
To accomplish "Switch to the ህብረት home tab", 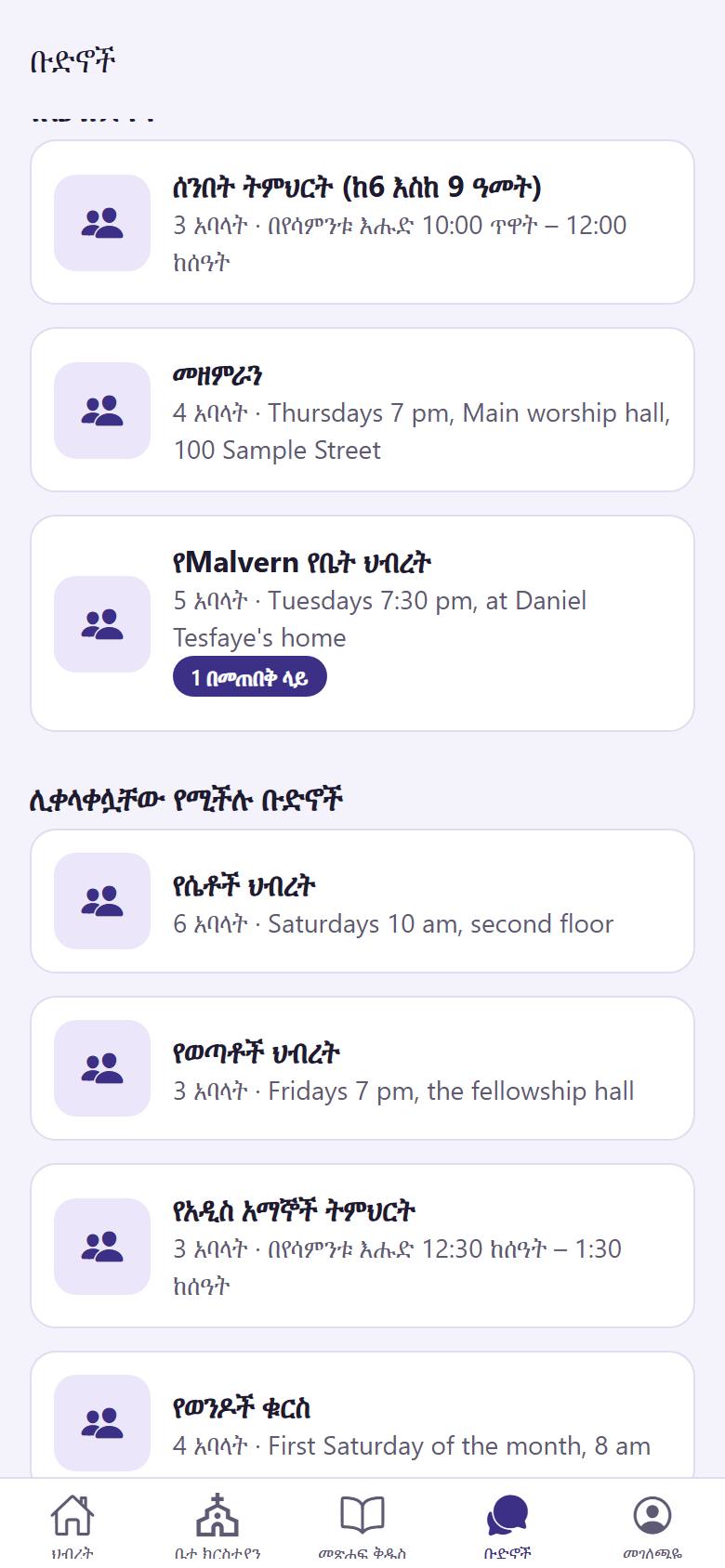I will click(72, 1524).
